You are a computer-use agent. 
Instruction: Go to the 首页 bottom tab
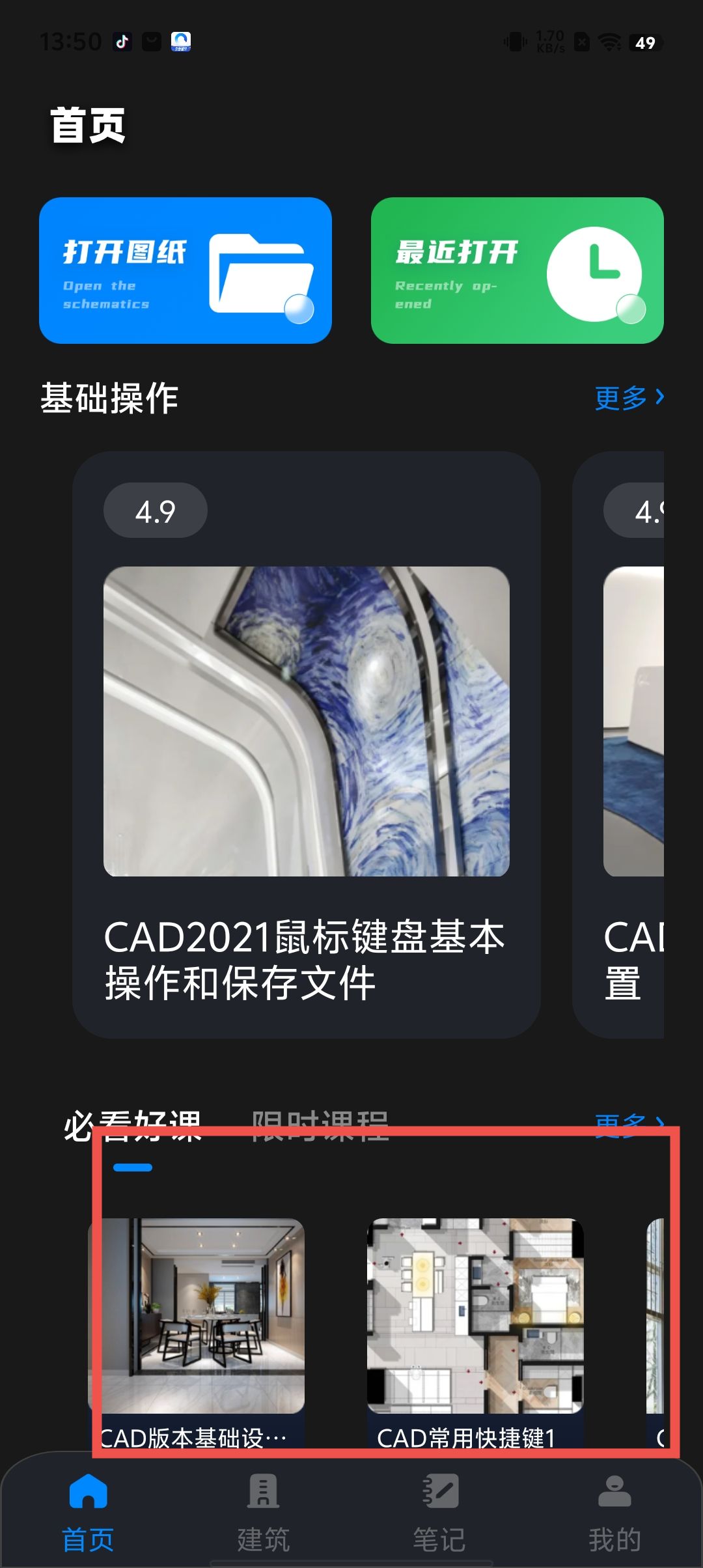coord(88,1512)
